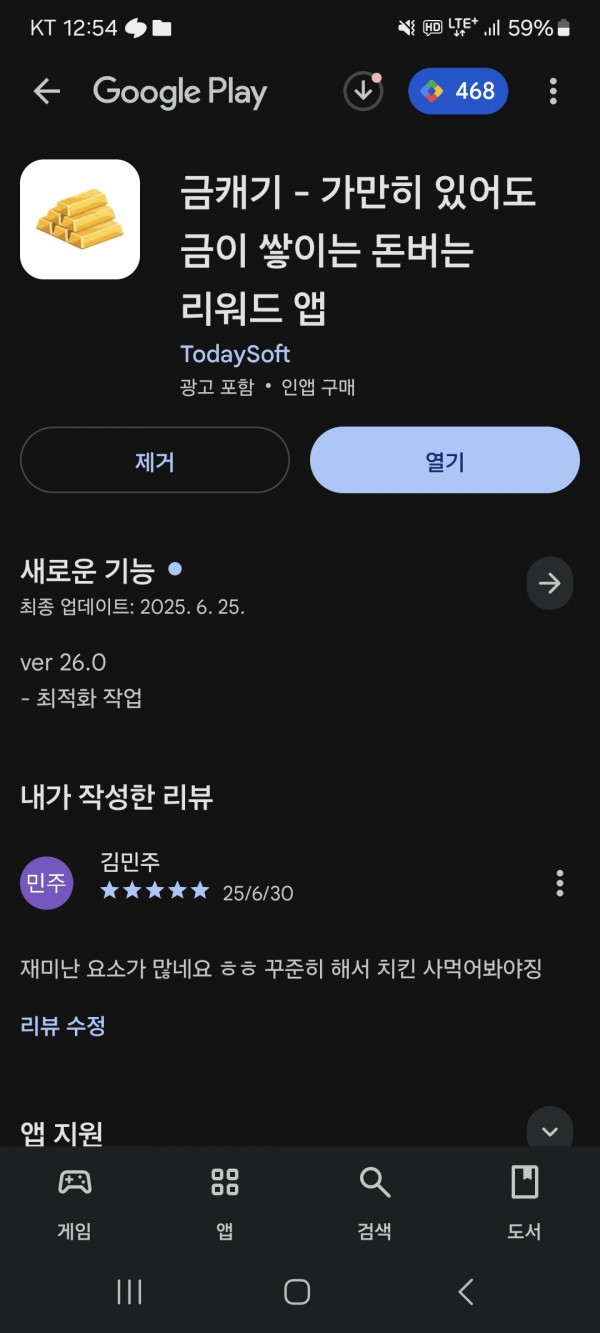Tap 리뷰 수정 to edit review
The image size is (600, 1333).
(x=63, y=1025)
